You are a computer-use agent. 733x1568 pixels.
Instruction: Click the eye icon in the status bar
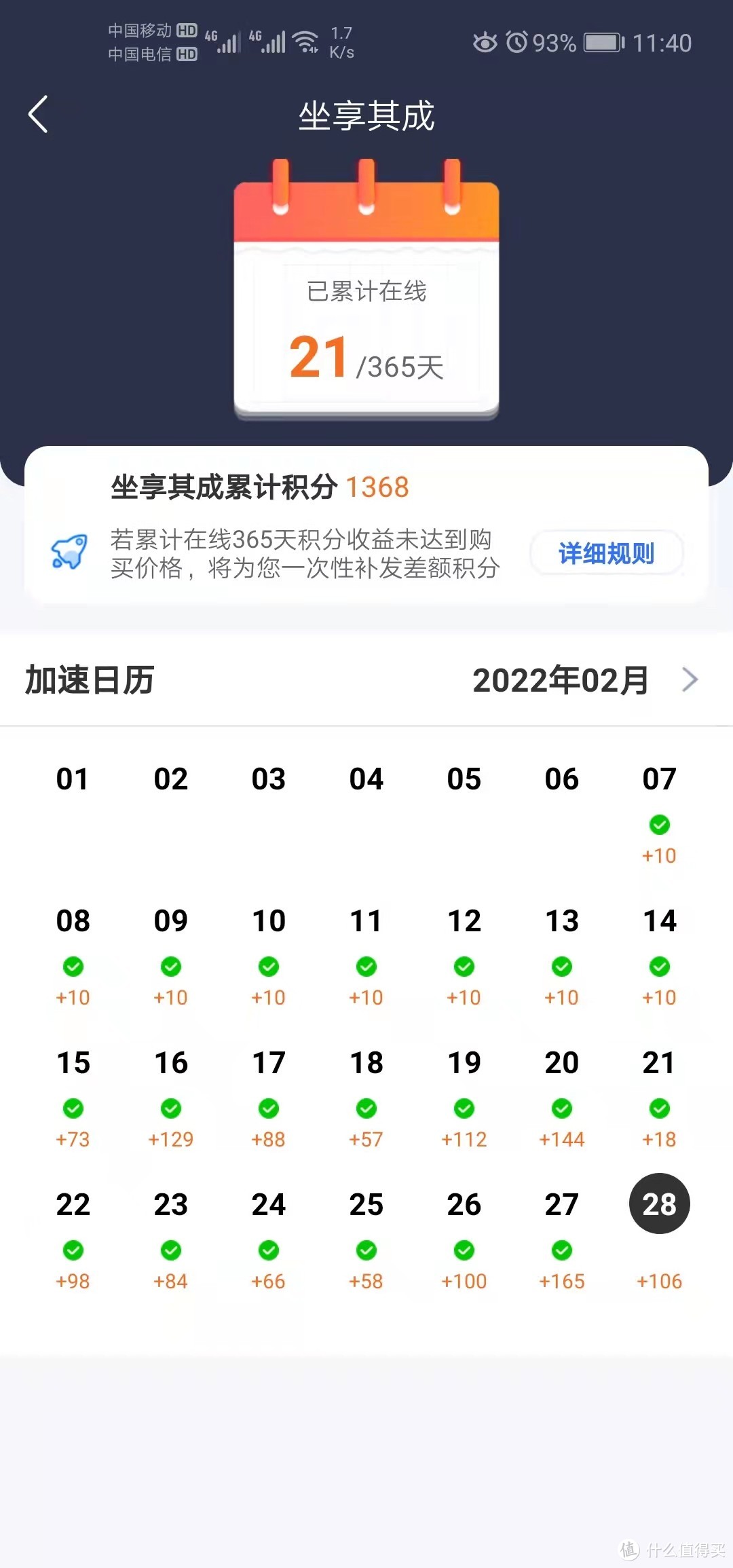[485, 43]
